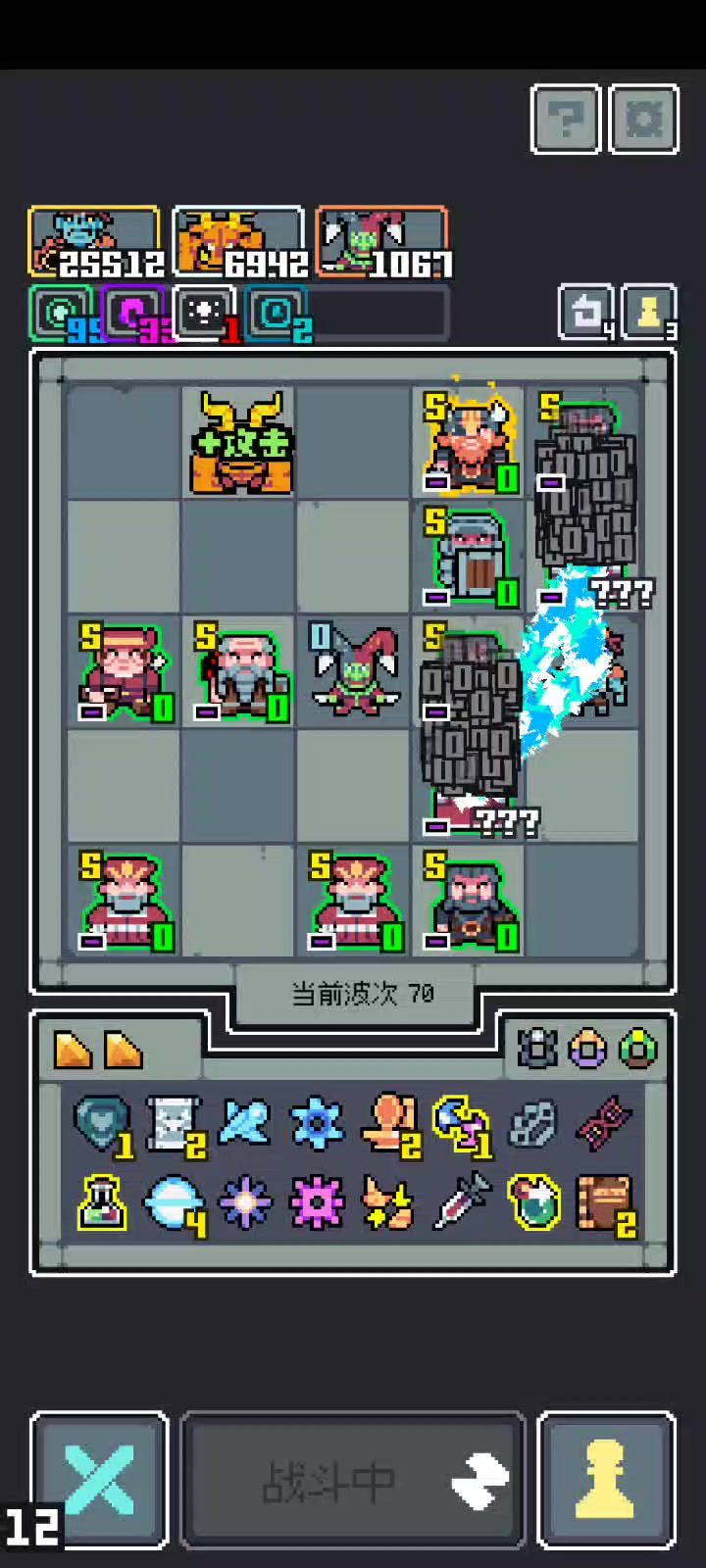Open the question mark help button
The height and width of the screenshot is (1568, 706).
click(566, 120)
